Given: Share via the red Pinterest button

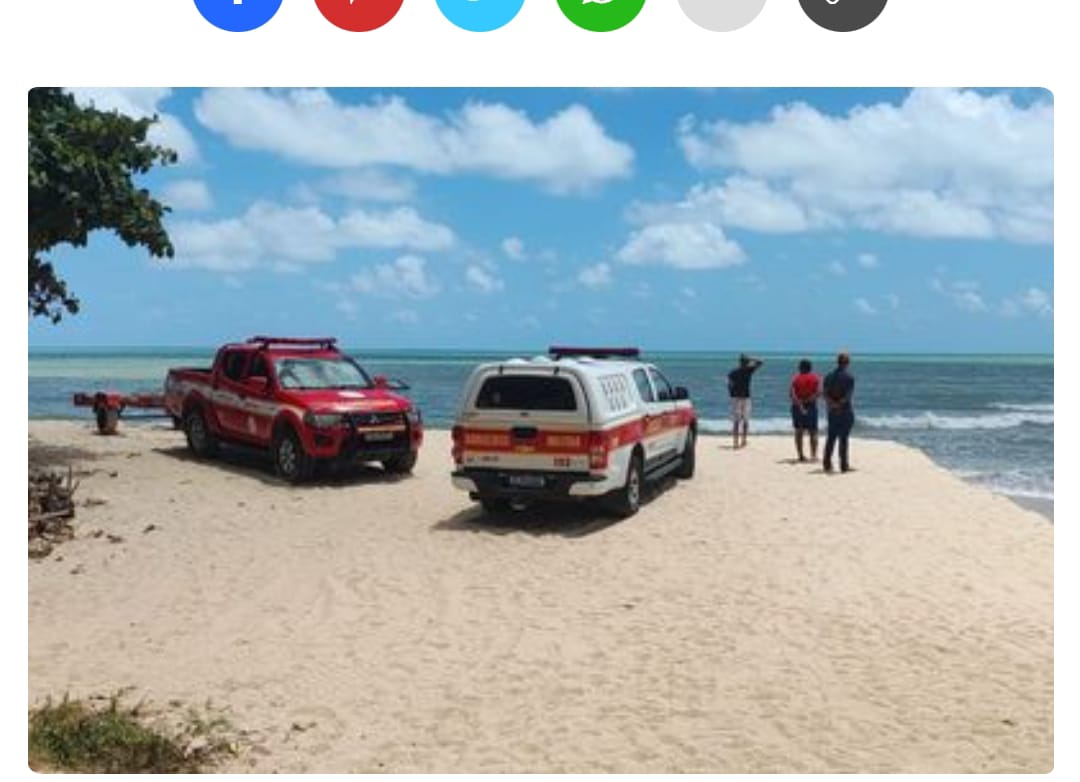Looking at the screenshot, I should coord(359,10).
